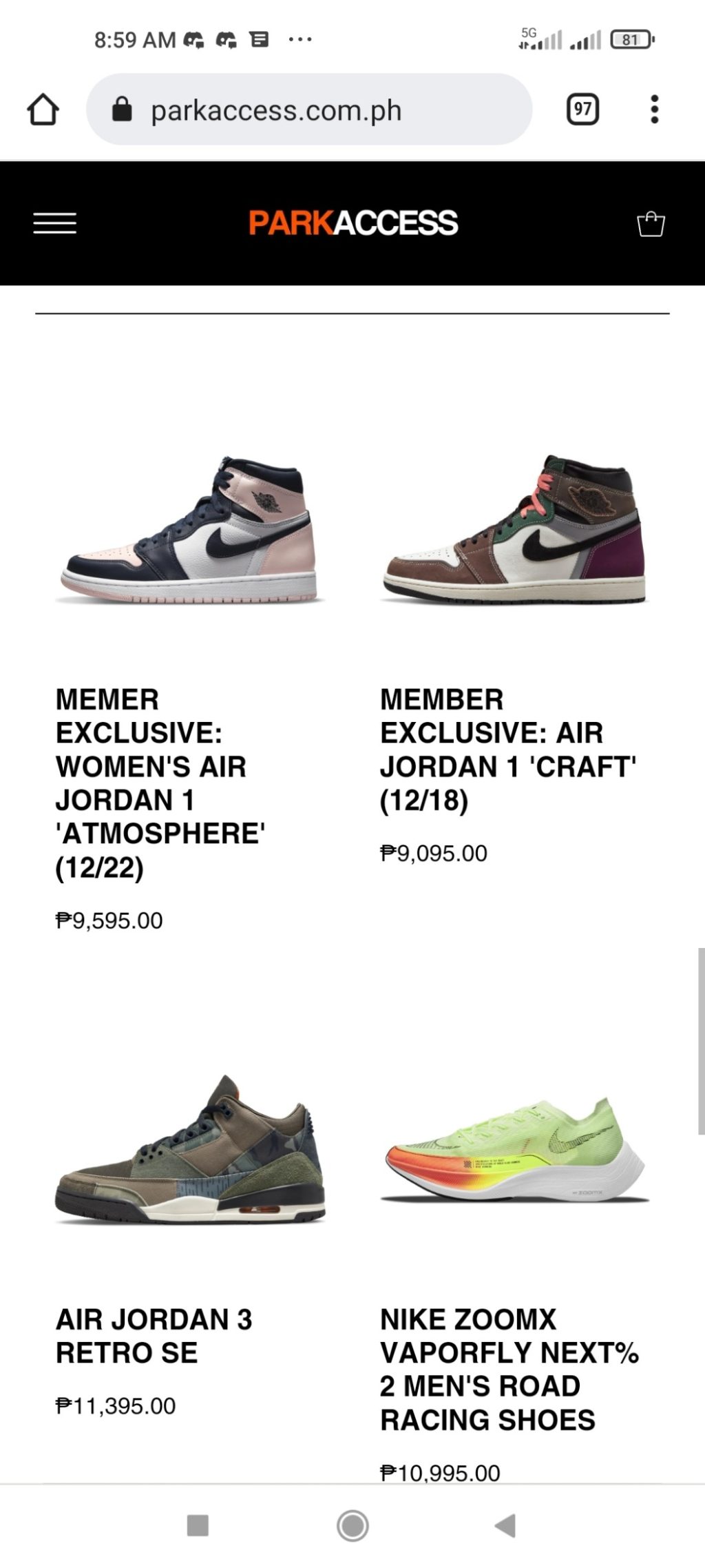Open the Women's Air Jordan 1 'Atmosphere' product

click(x=189, y=530)
